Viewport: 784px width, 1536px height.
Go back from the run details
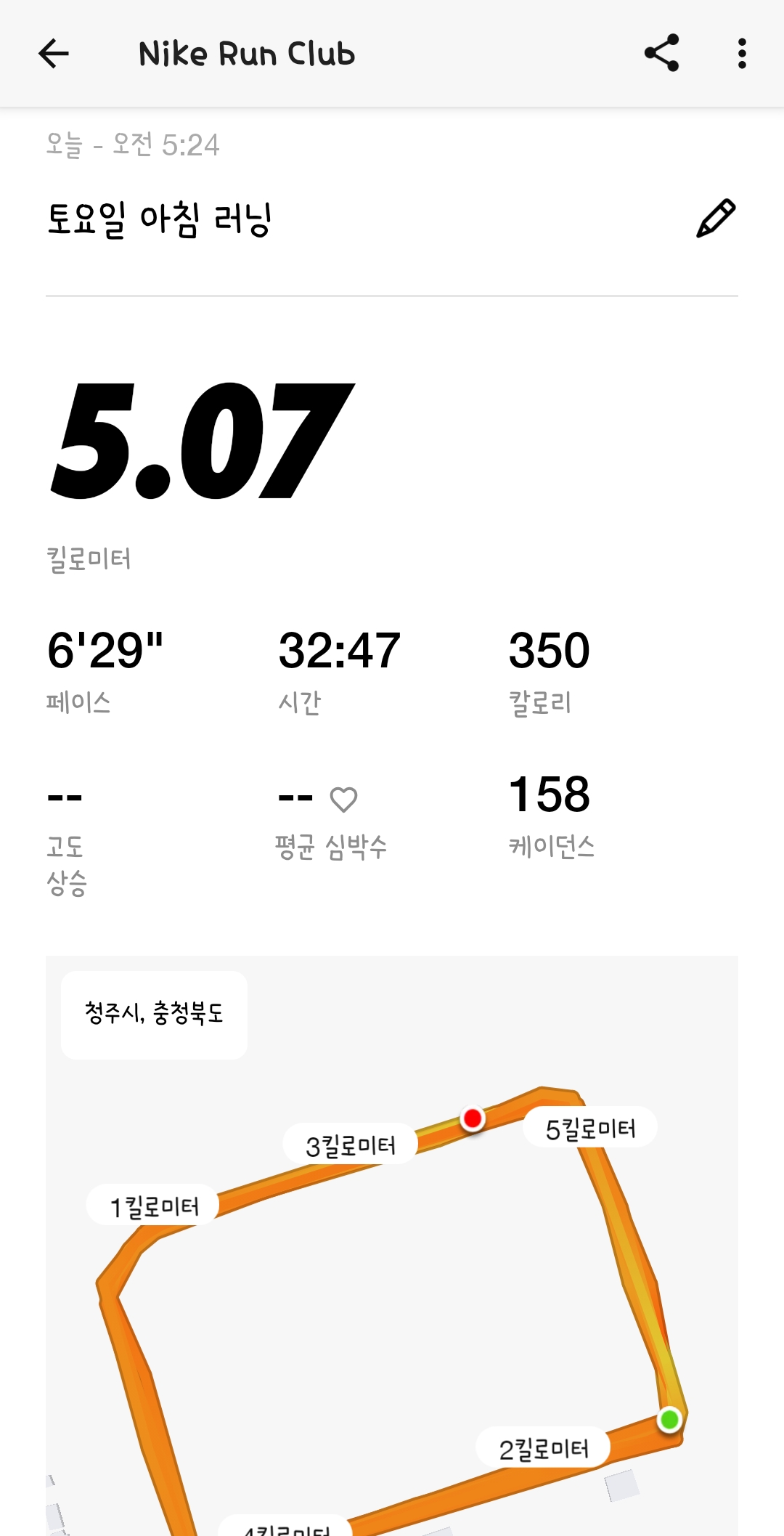coord(53,54)
